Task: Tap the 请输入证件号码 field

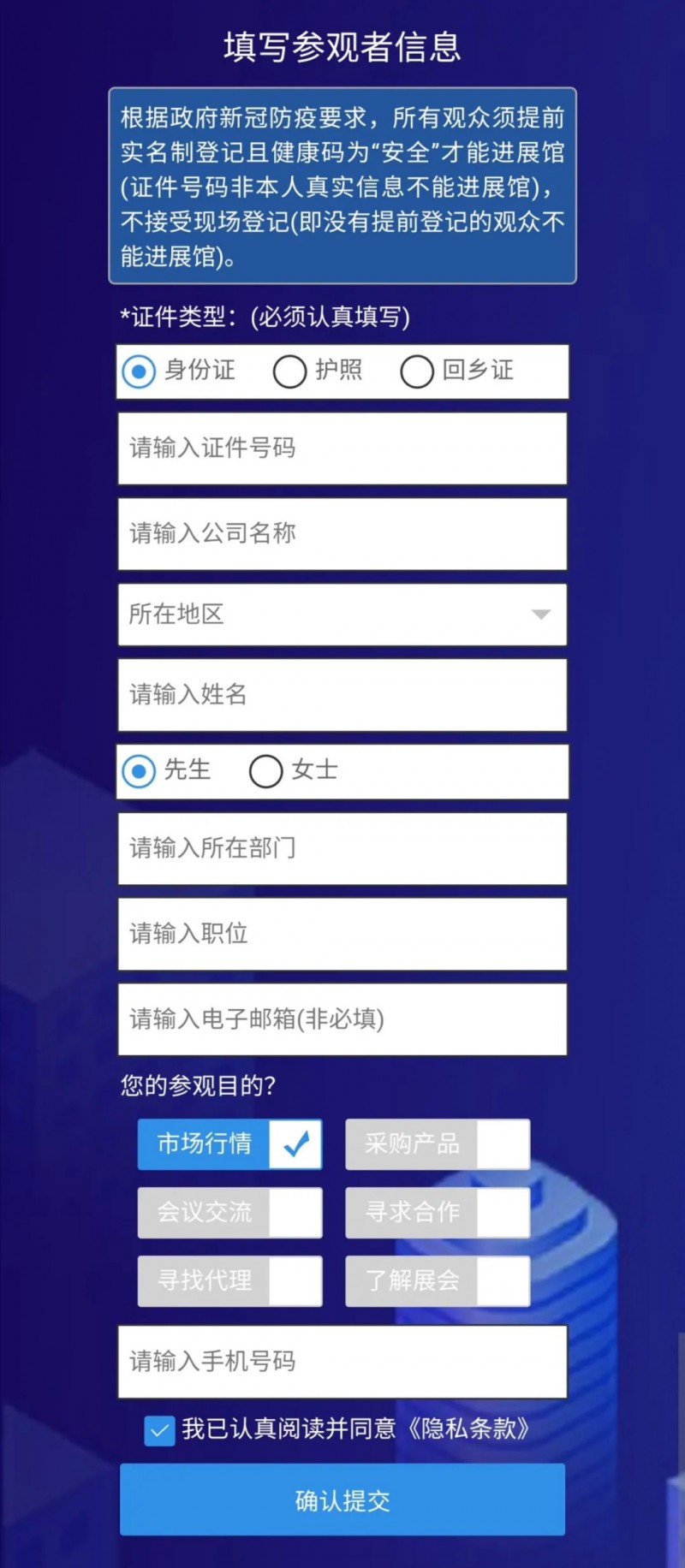Action: click(x=342, y=448)
